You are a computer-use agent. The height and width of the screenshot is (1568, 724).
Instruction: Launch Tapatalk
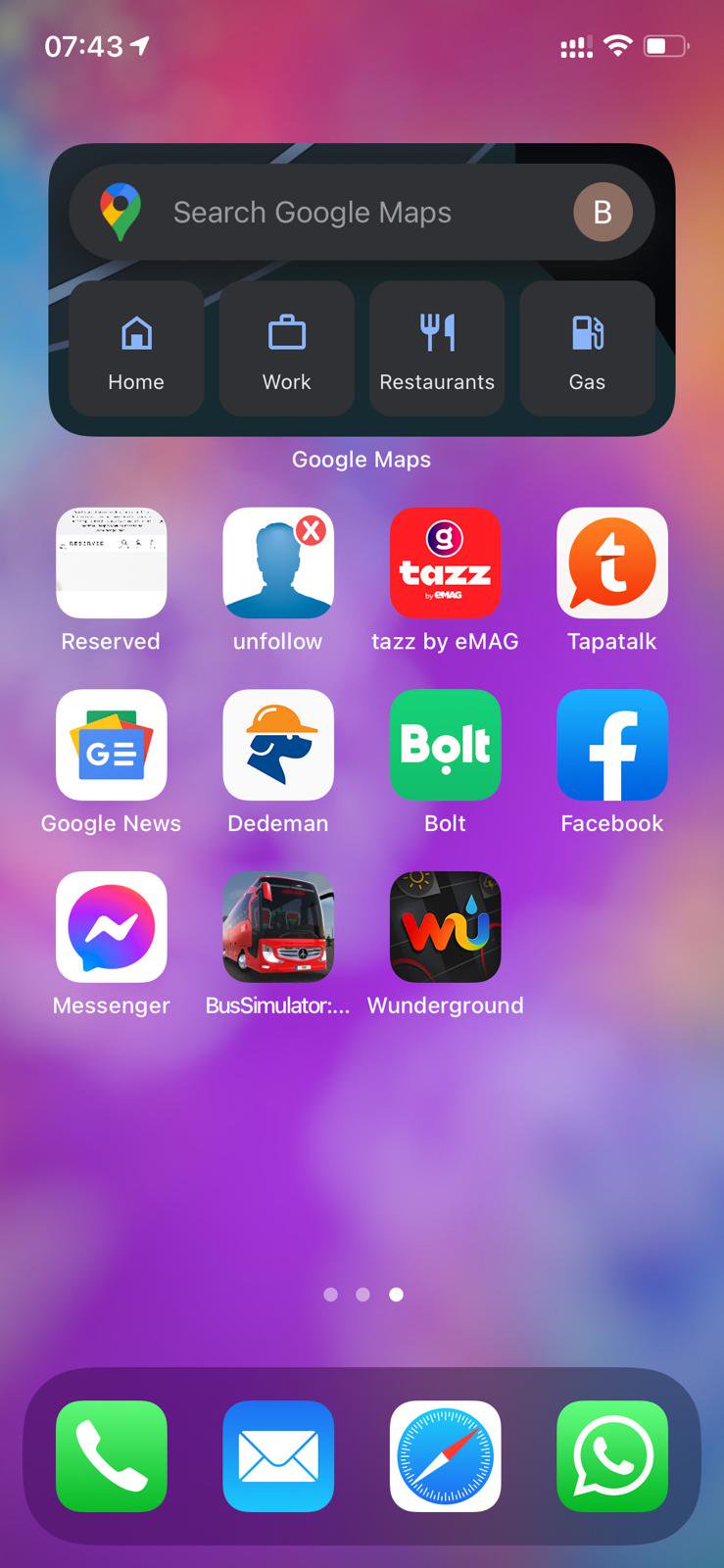(x=612, y=563)
